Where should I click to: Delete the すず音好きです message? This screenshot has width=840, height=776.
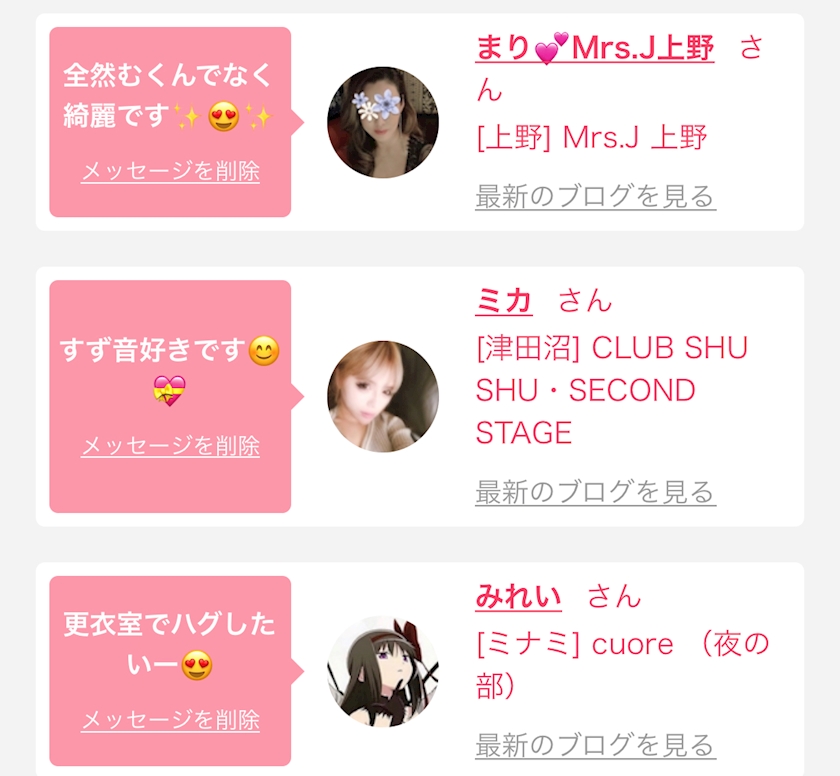click(170, 446)
